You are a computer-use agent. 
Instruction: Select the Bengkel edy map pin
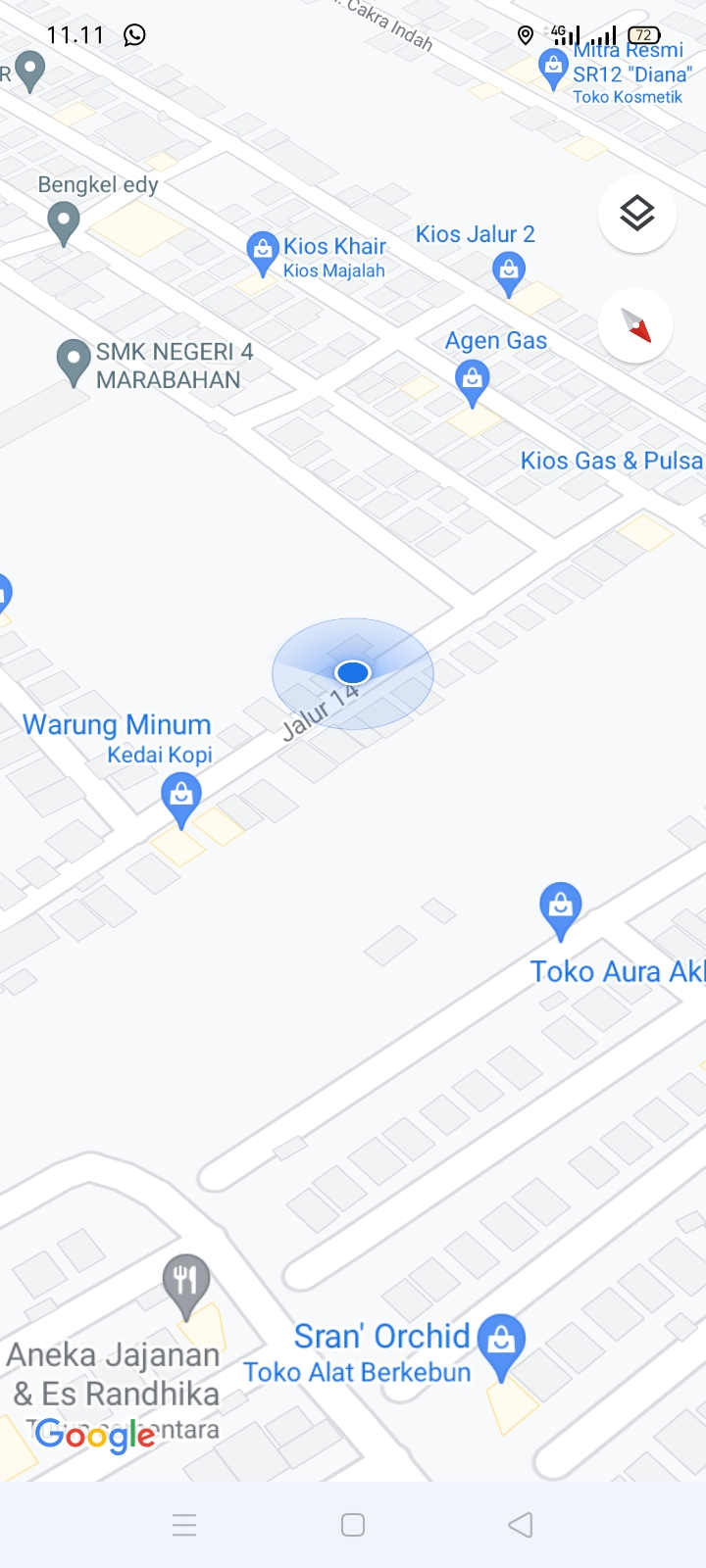[64, 222]
